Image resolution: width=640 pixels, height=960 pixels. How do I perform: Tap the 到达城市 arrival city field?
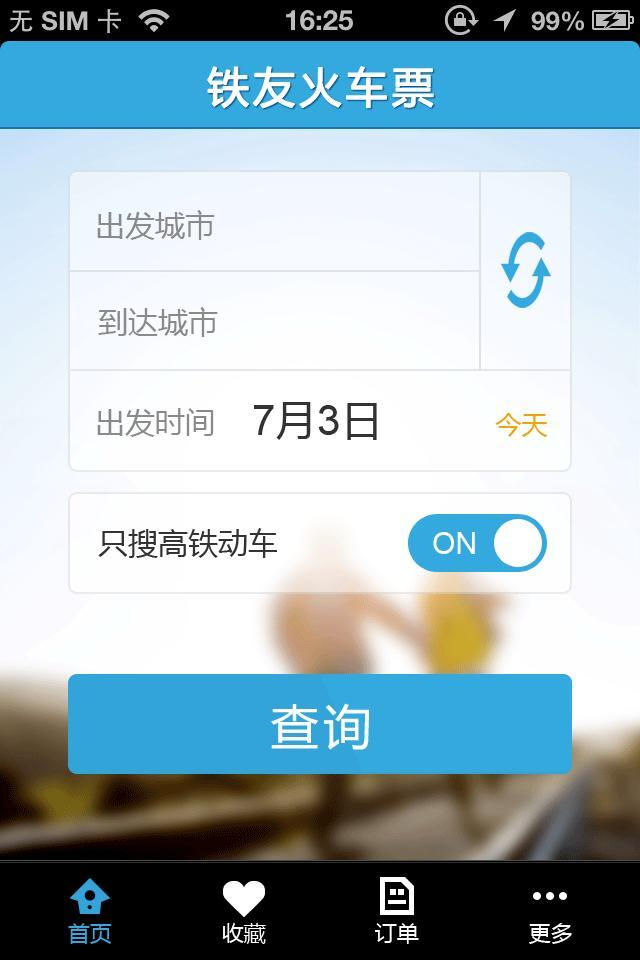(x=274, y=322)
